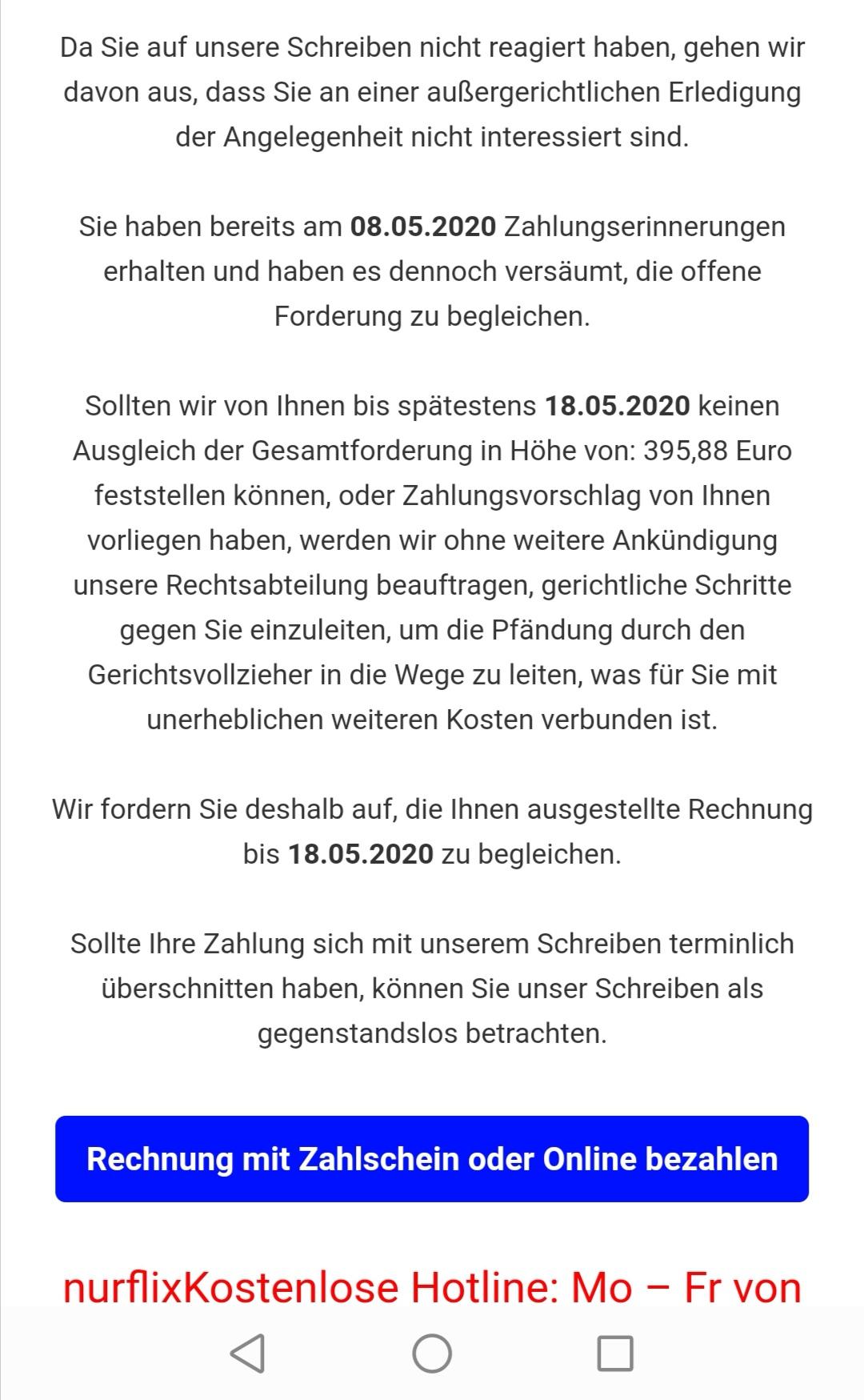Viewport: 864px width, 1400px height.
Task: Open the recent apps overview
Action: click(x=615, y=1354)
